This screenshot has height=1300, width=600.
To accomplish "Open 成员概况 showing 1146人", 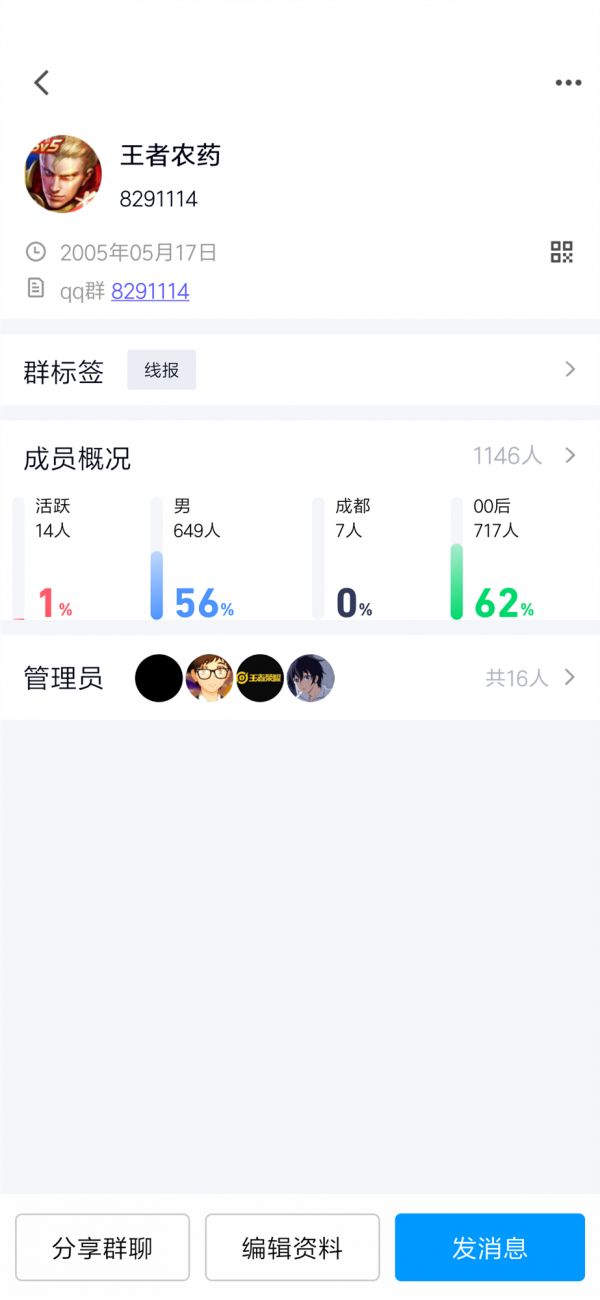I will (300, 457).
